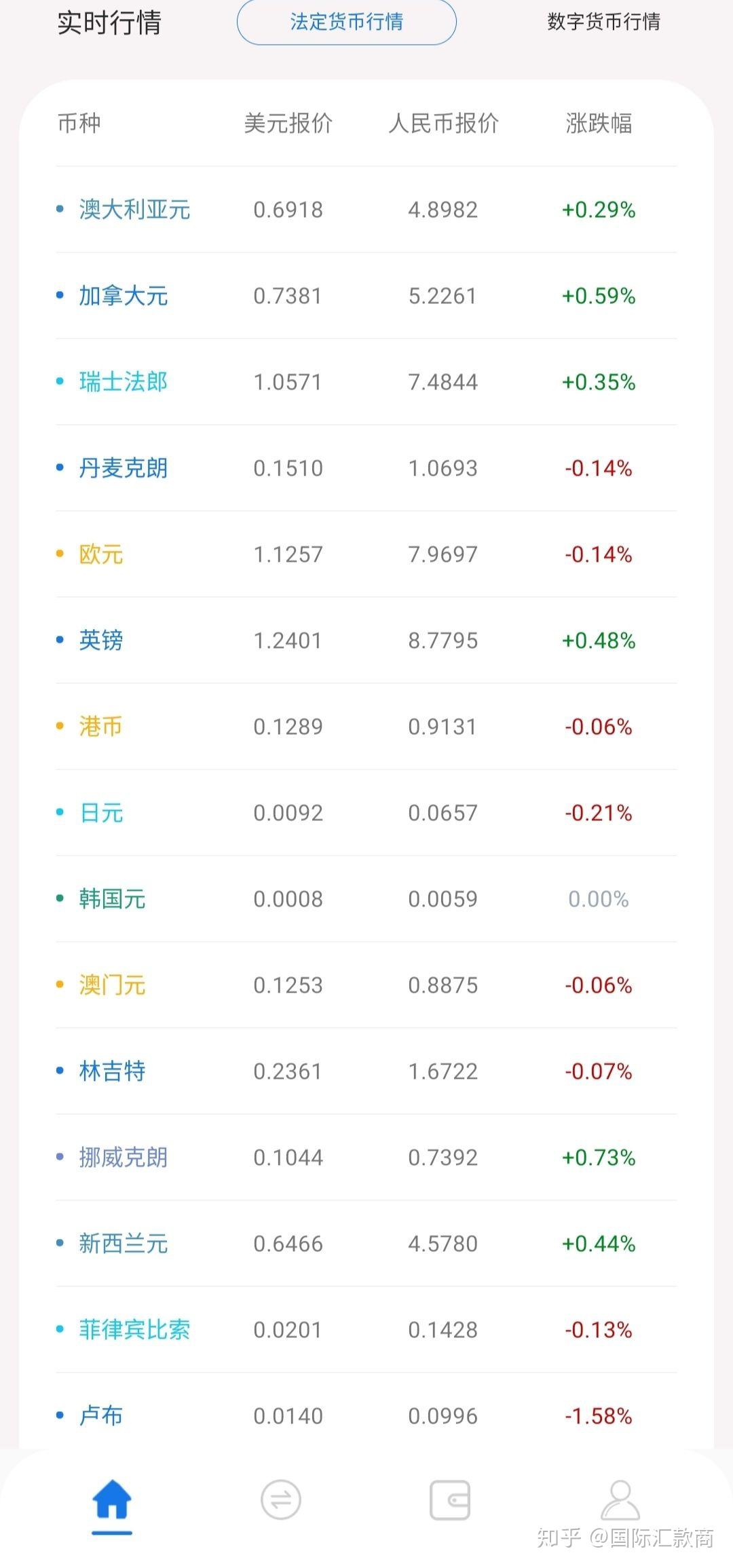The width and height of the screenshot is (733, 1568).
Task: Switch to the 数字货币行情 tab
Action: pyautogui.click(x=603, y=22)
